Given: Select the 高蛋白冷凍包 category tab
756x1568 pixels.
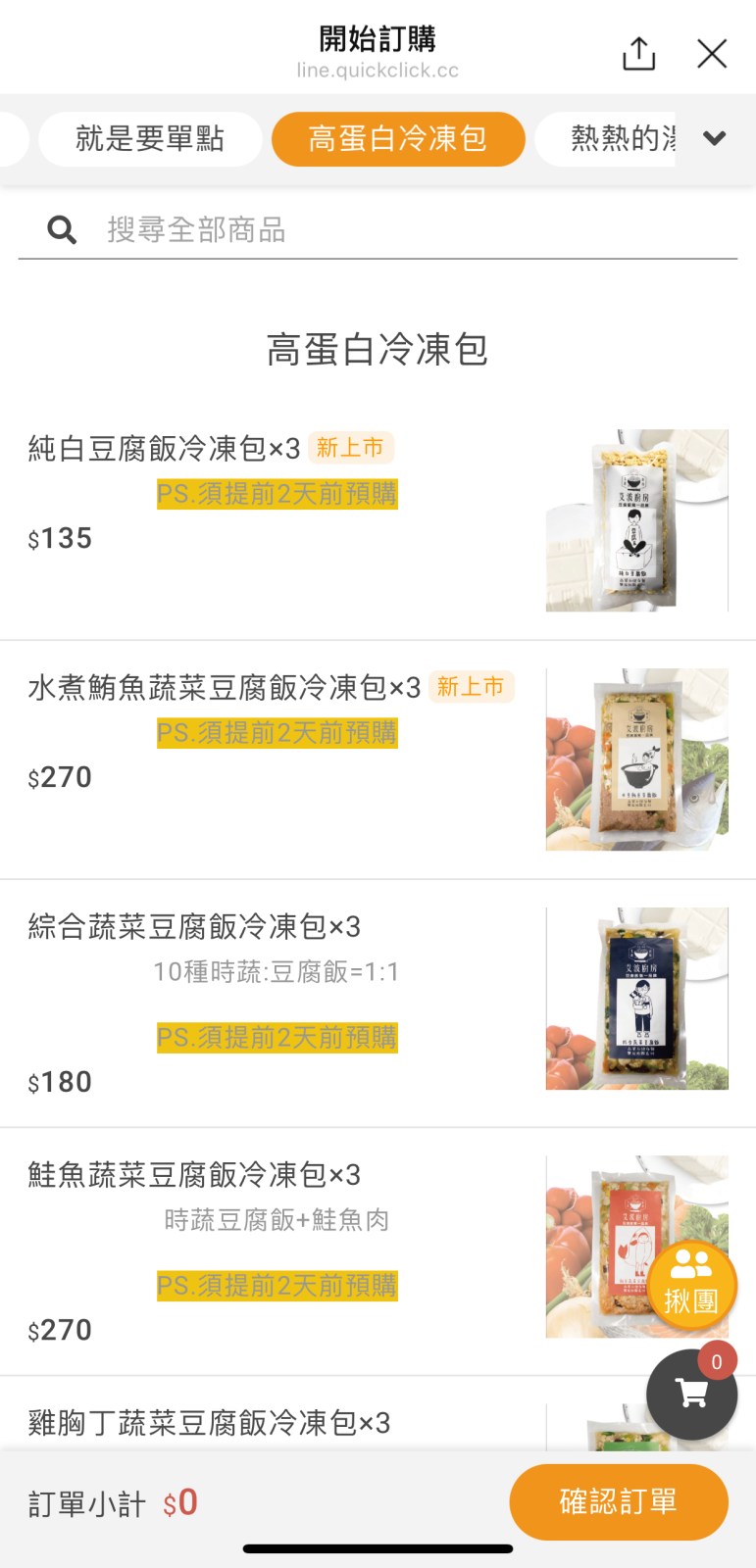Looking at the screenshot, I should pos(397,139).
